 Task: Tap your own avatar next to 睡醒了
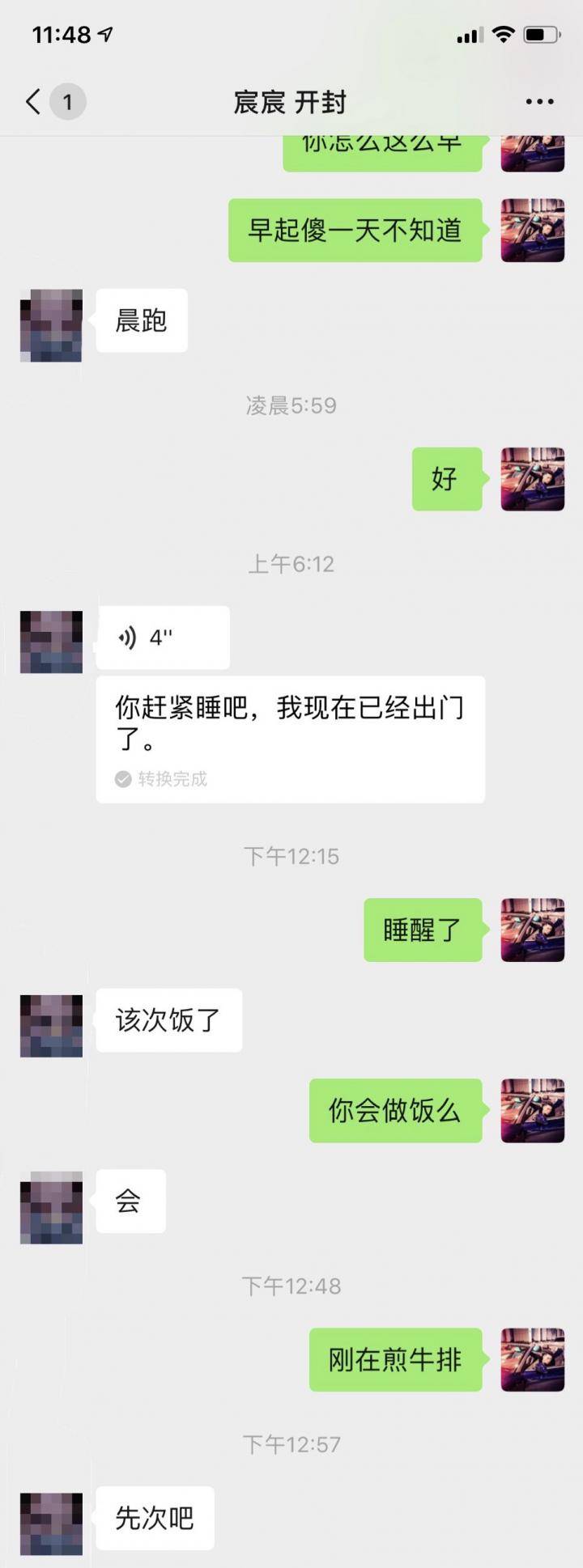tap(532, 930)
